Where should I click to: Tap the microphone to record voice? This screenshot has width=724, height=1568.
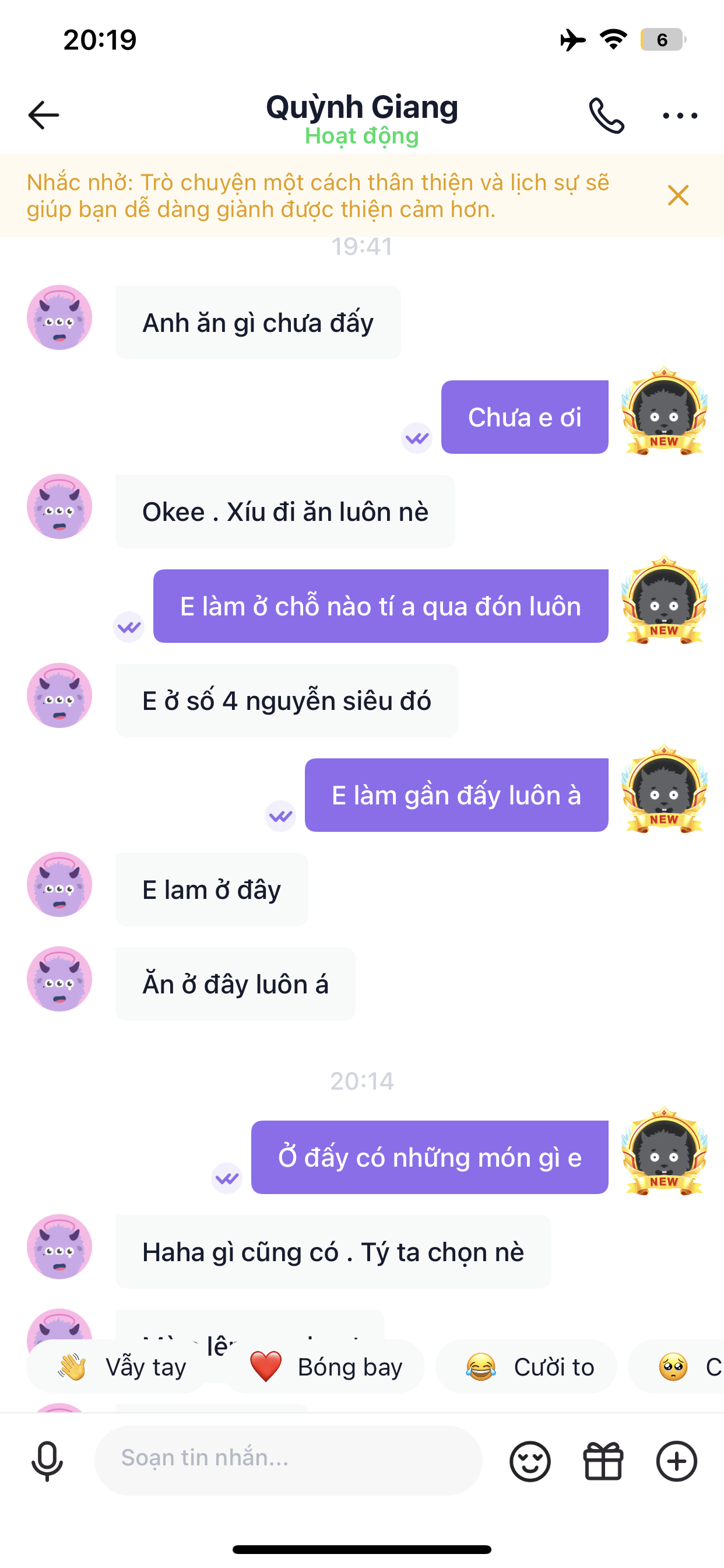click(x=47, y=1460)
